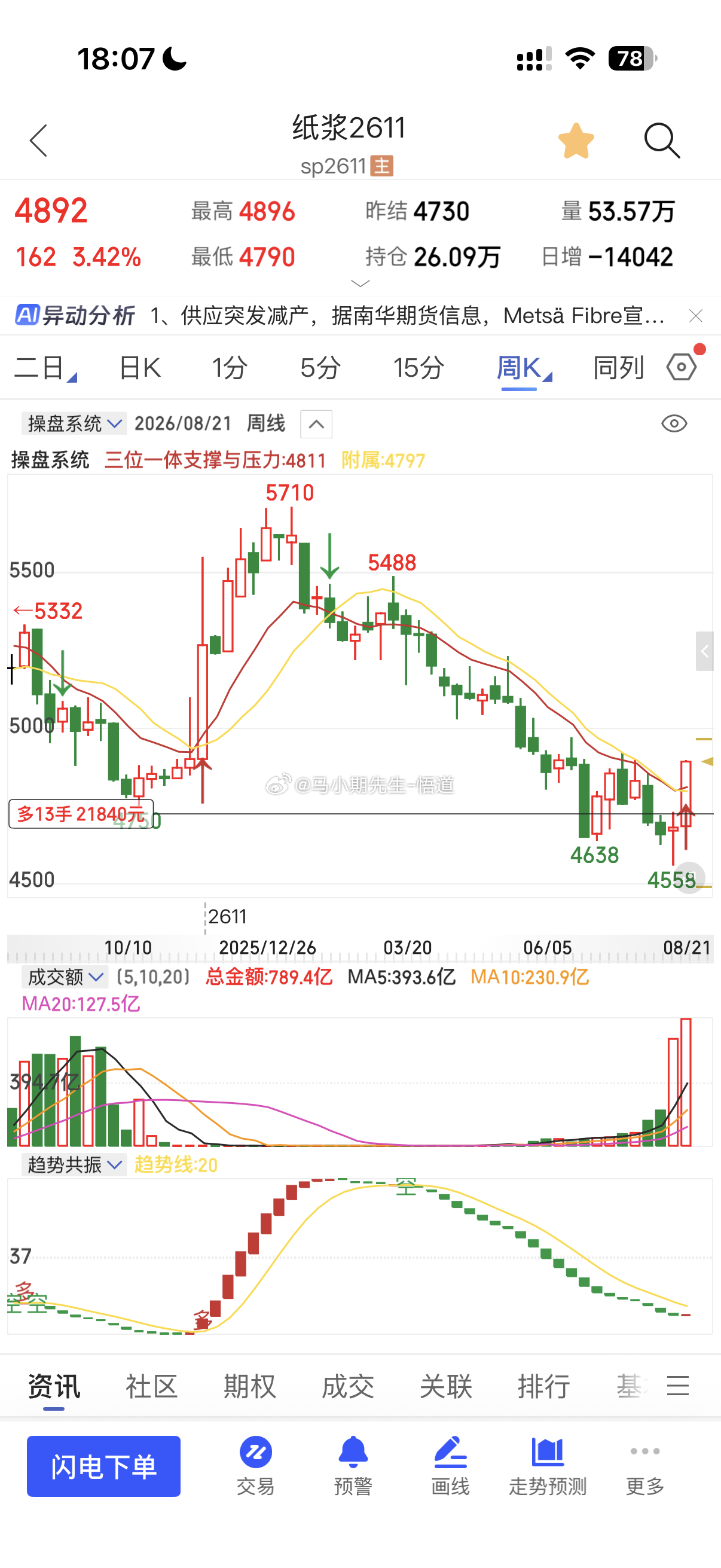Dismiss the AI异动分析 banner
This screenshot has height=1568, width=721.
coord(695,316)
